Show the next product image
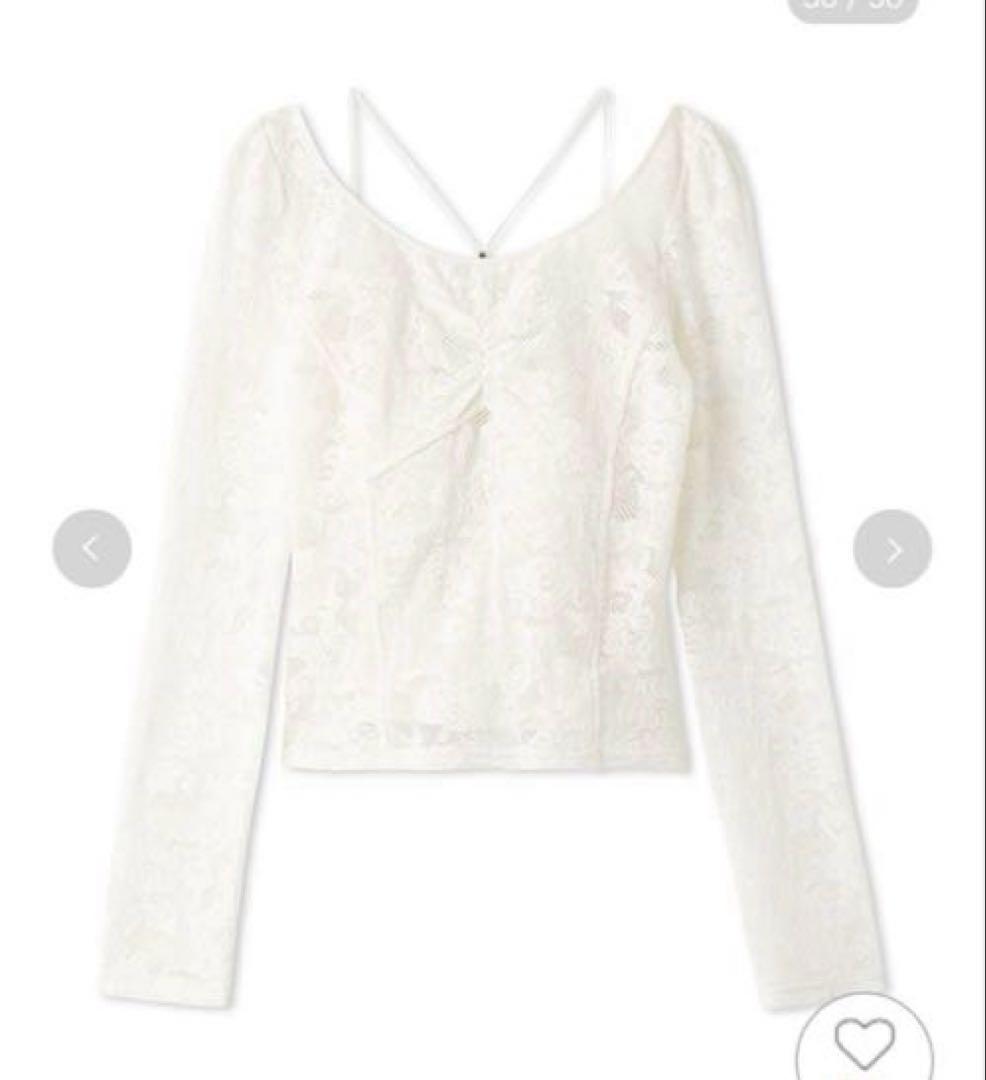The image size is (986, 1080). [x=892, y=548]
